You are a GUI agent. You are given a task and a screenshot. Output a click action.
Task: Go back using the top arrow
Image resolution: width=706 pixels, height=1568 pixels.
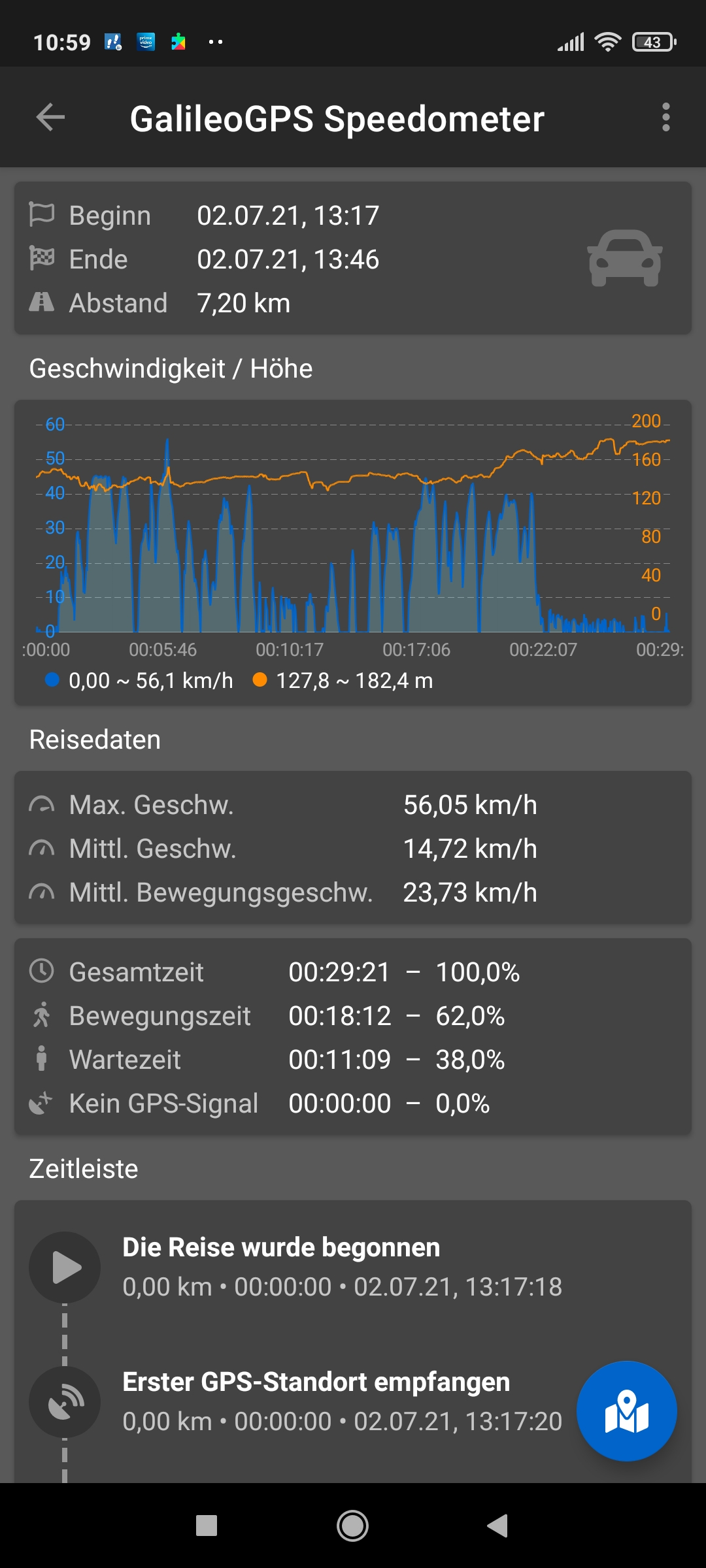tap(50, 118)
